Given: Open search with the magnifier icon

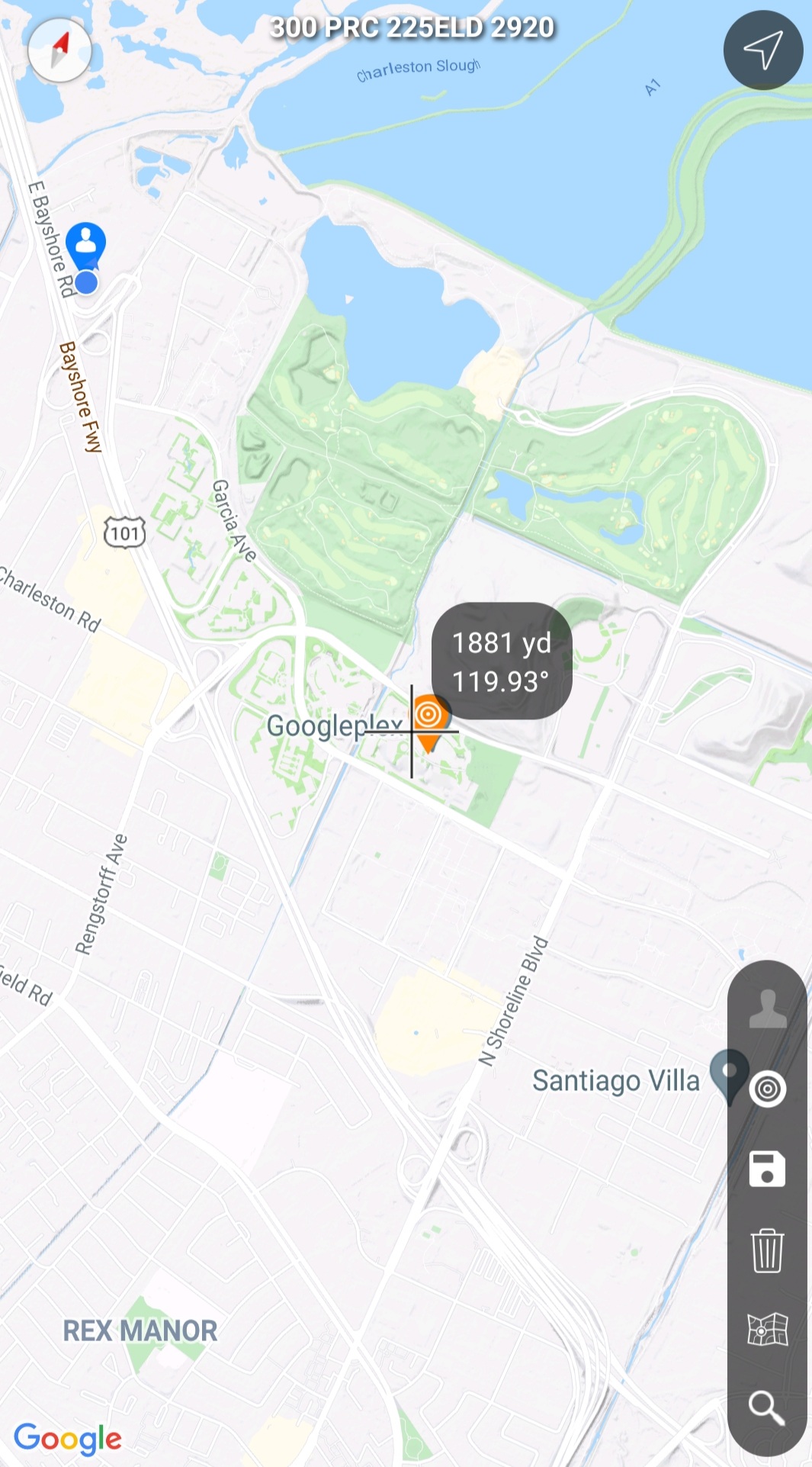Looking at the screenshot, I should [767, 1408].
